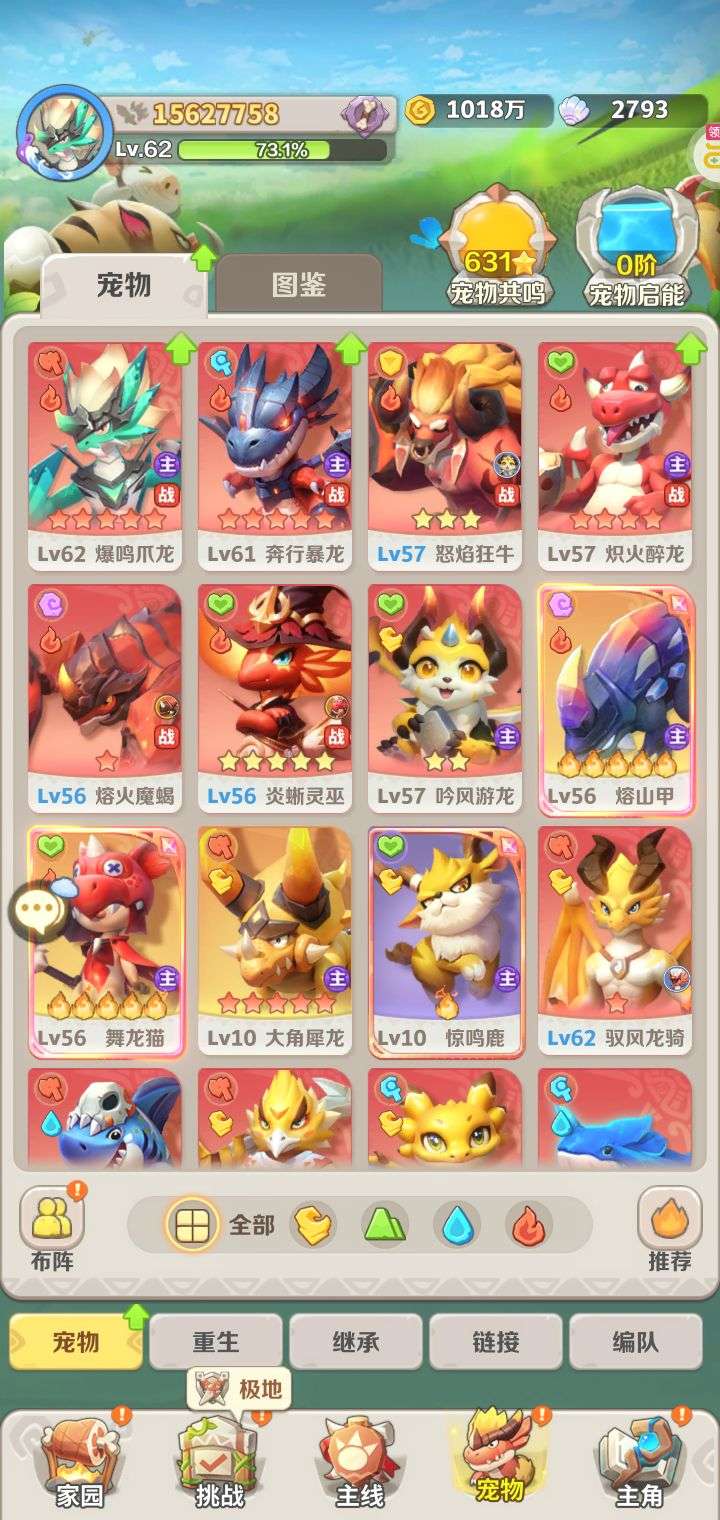Switch to the 图鉴 tab

coord(299,284)
